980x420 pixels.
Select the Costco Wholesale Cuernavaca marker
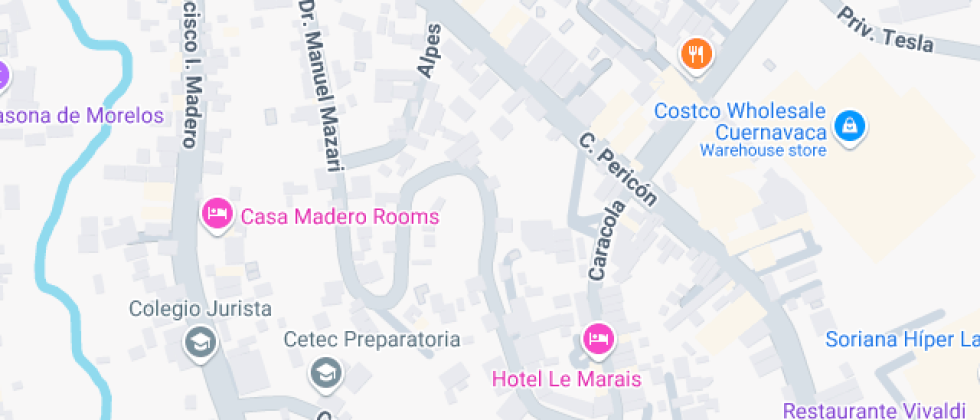849,126
